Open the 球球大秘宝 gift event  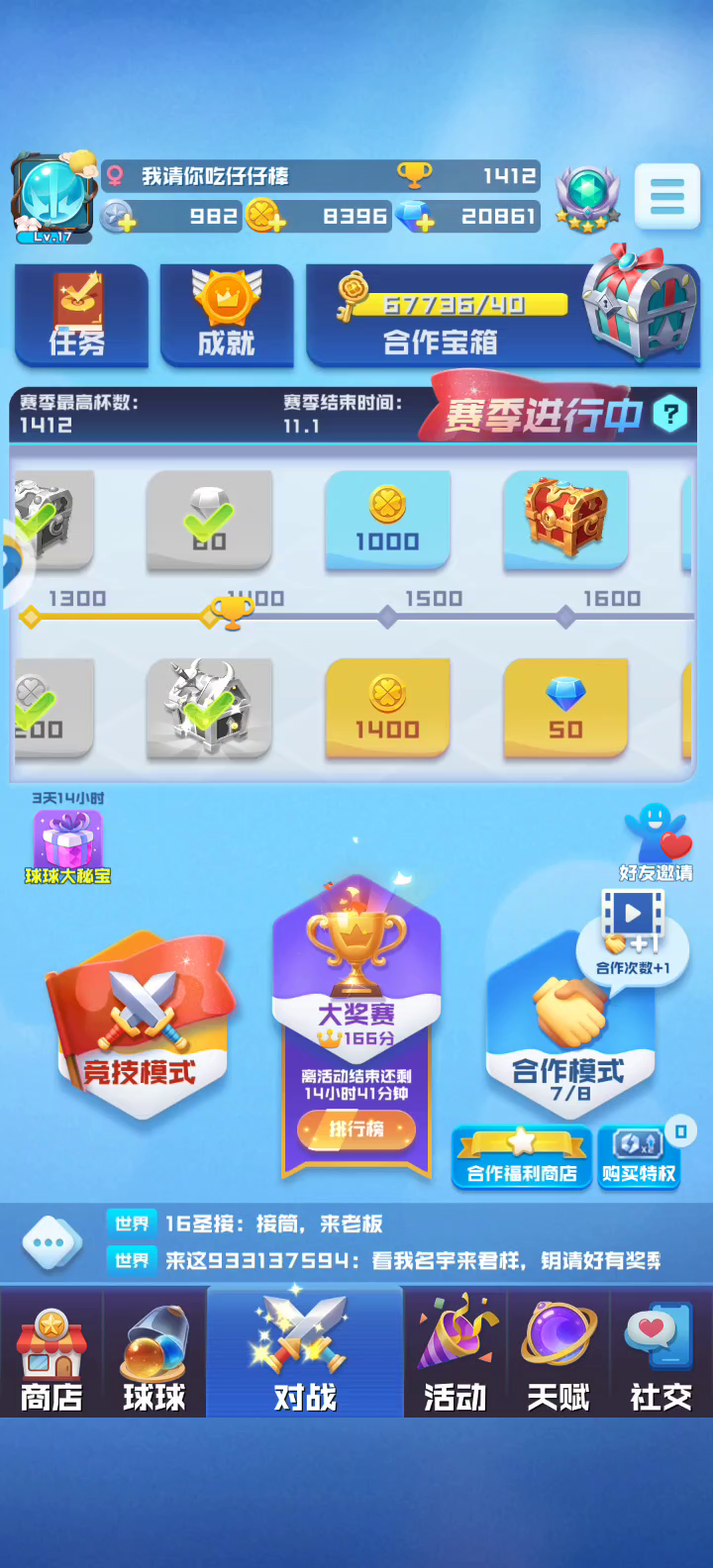click(x=67, y=846)
